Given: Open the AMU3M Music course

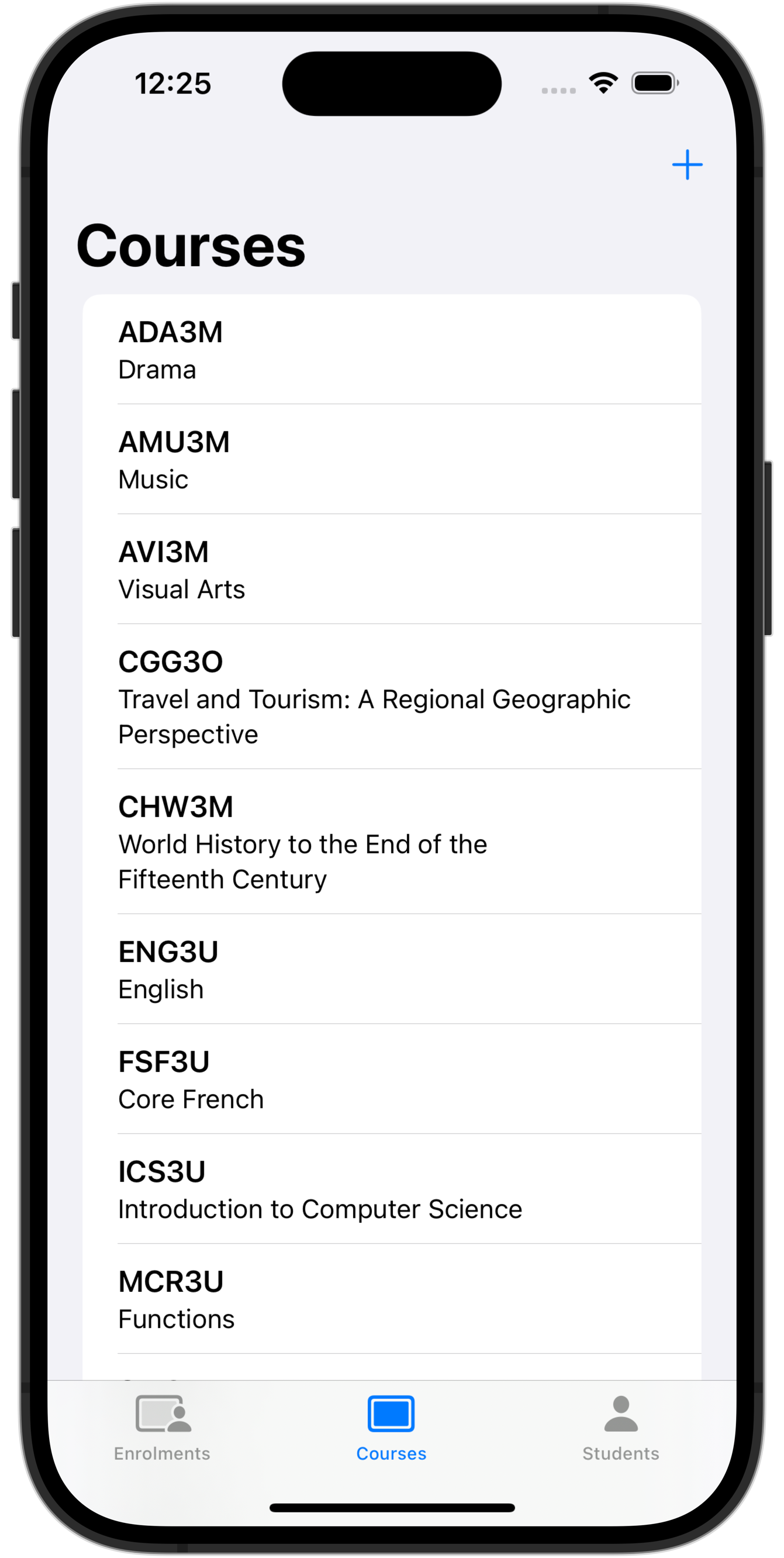Looking at the screenshot, I should point(392,460).
